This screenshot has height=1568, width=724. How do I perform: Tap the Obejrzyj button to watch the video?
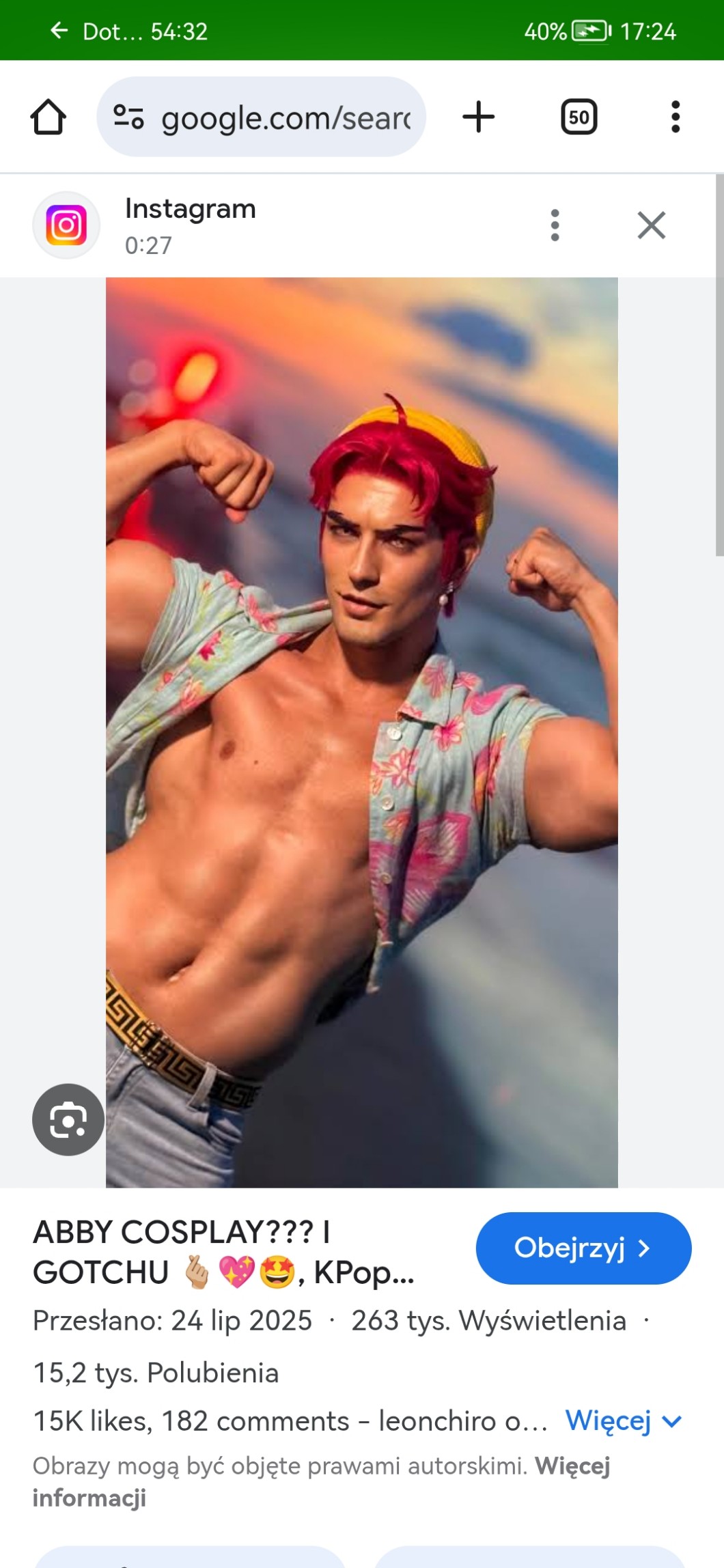[583, 1248]
